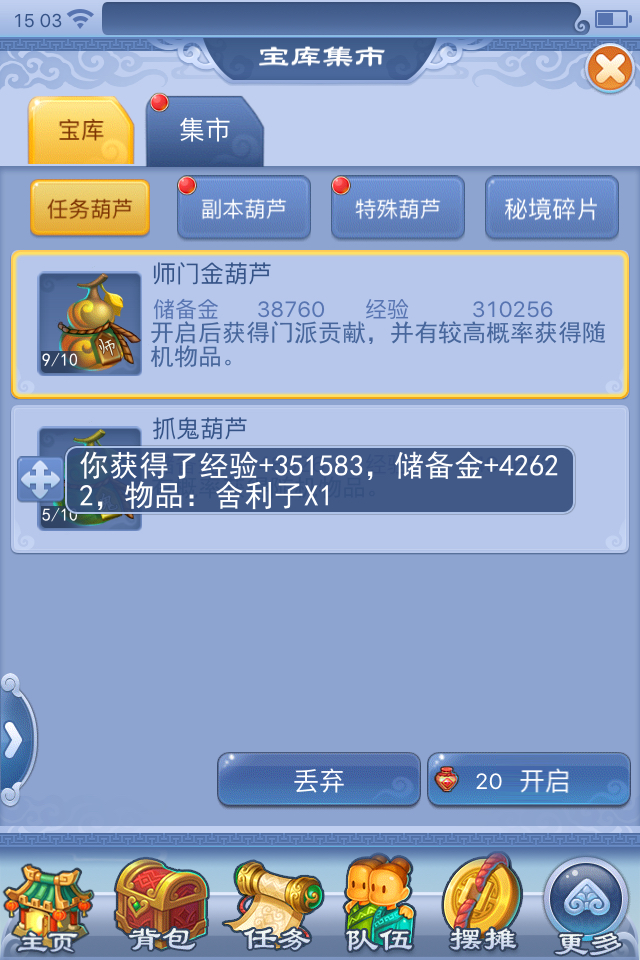Switch to the 集市 tab
The width and height of the screenshot is (640, 960).
click(x=205, y=131)
